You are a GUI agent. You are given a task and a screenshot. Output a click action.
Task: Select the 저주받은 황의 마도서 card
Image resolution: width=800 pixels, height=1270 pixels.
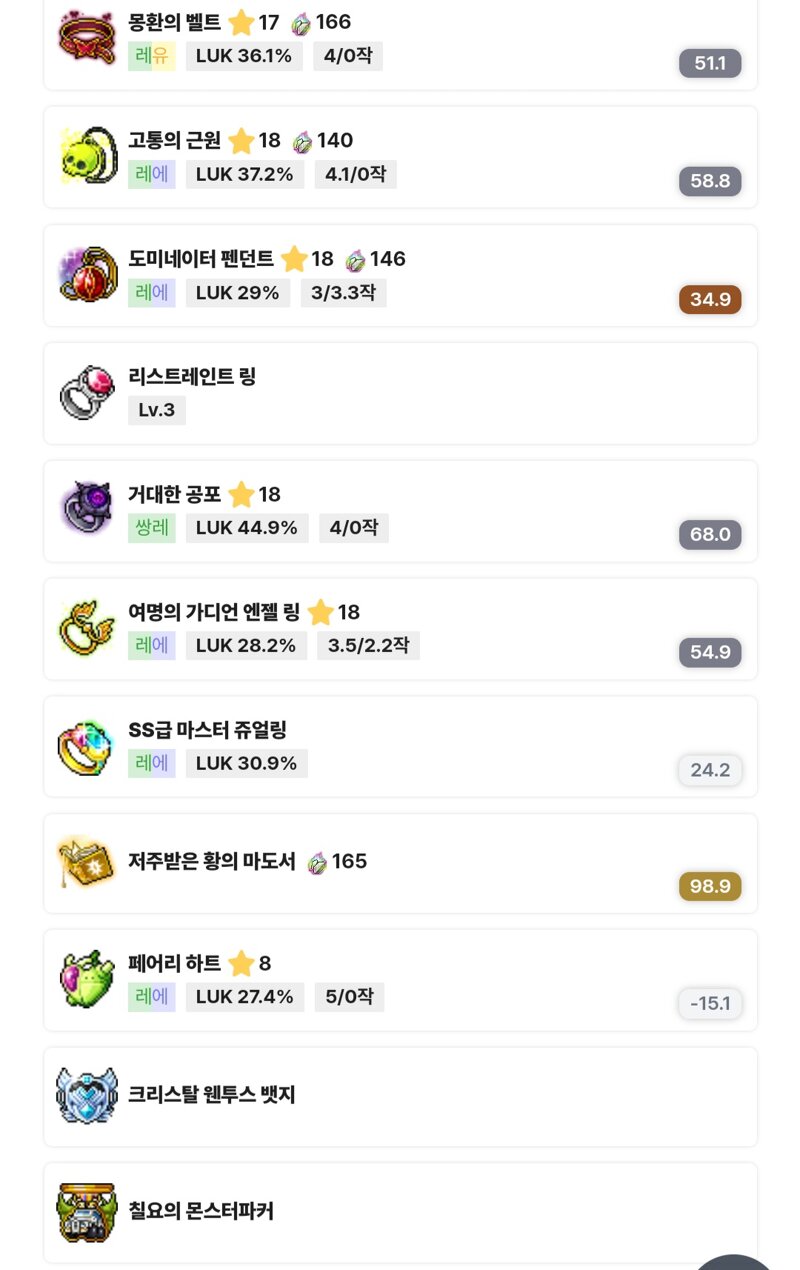400,863
